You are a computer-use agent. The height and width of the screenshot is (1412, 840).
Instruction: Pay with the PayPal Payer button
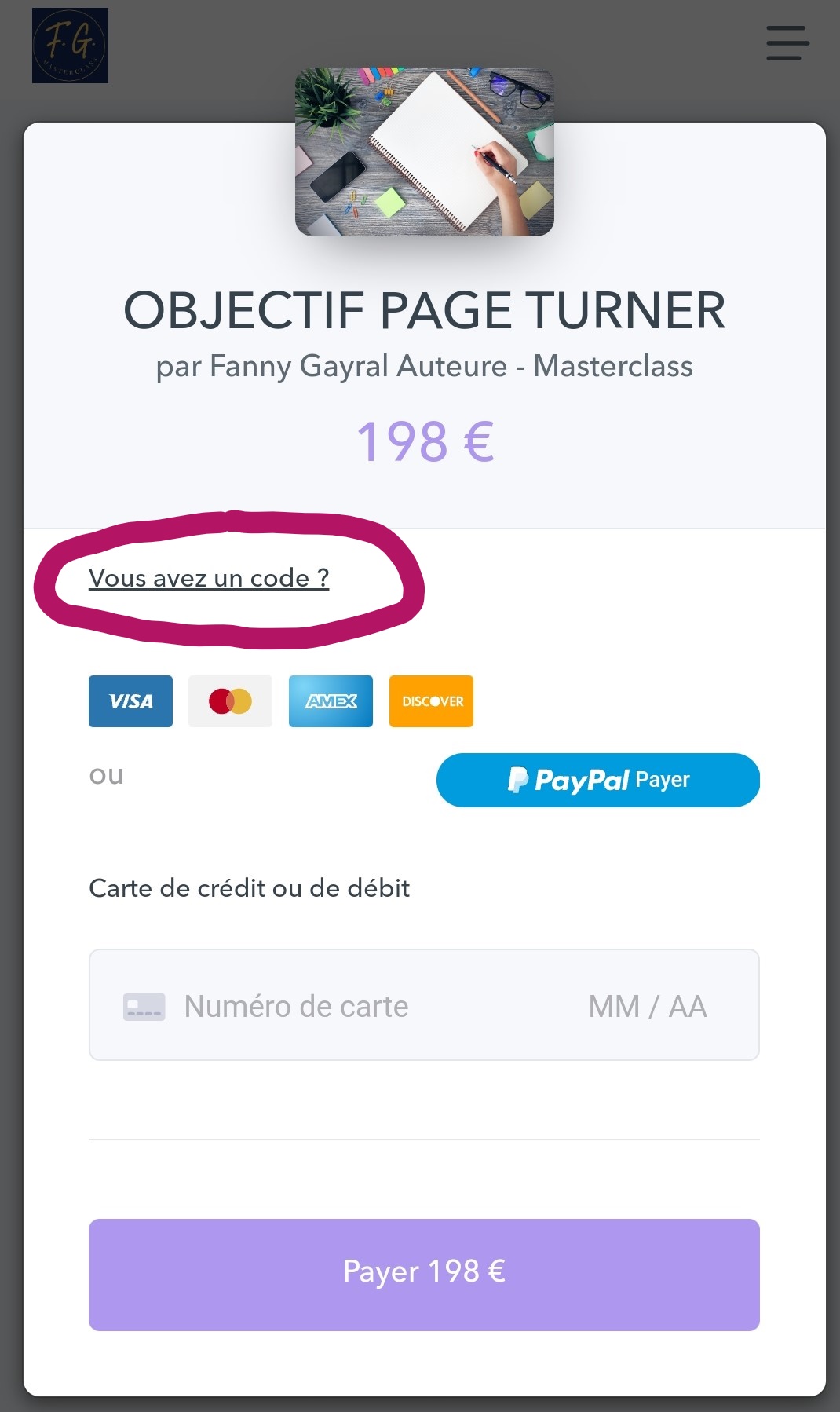tap(597, 780)
